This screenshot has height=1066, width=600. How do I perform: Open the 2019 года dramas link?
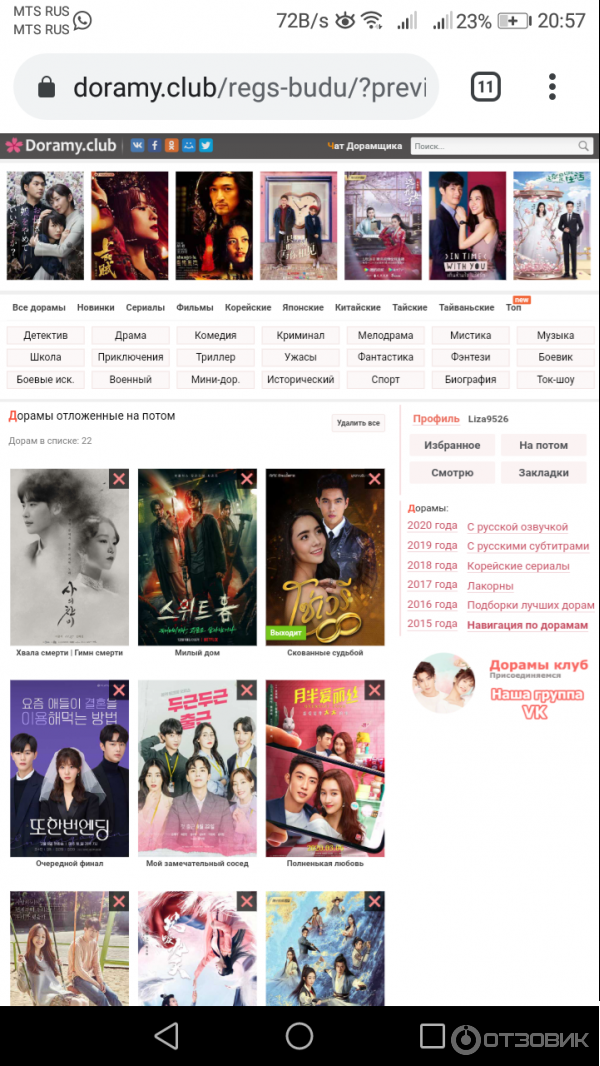point(432,546)
